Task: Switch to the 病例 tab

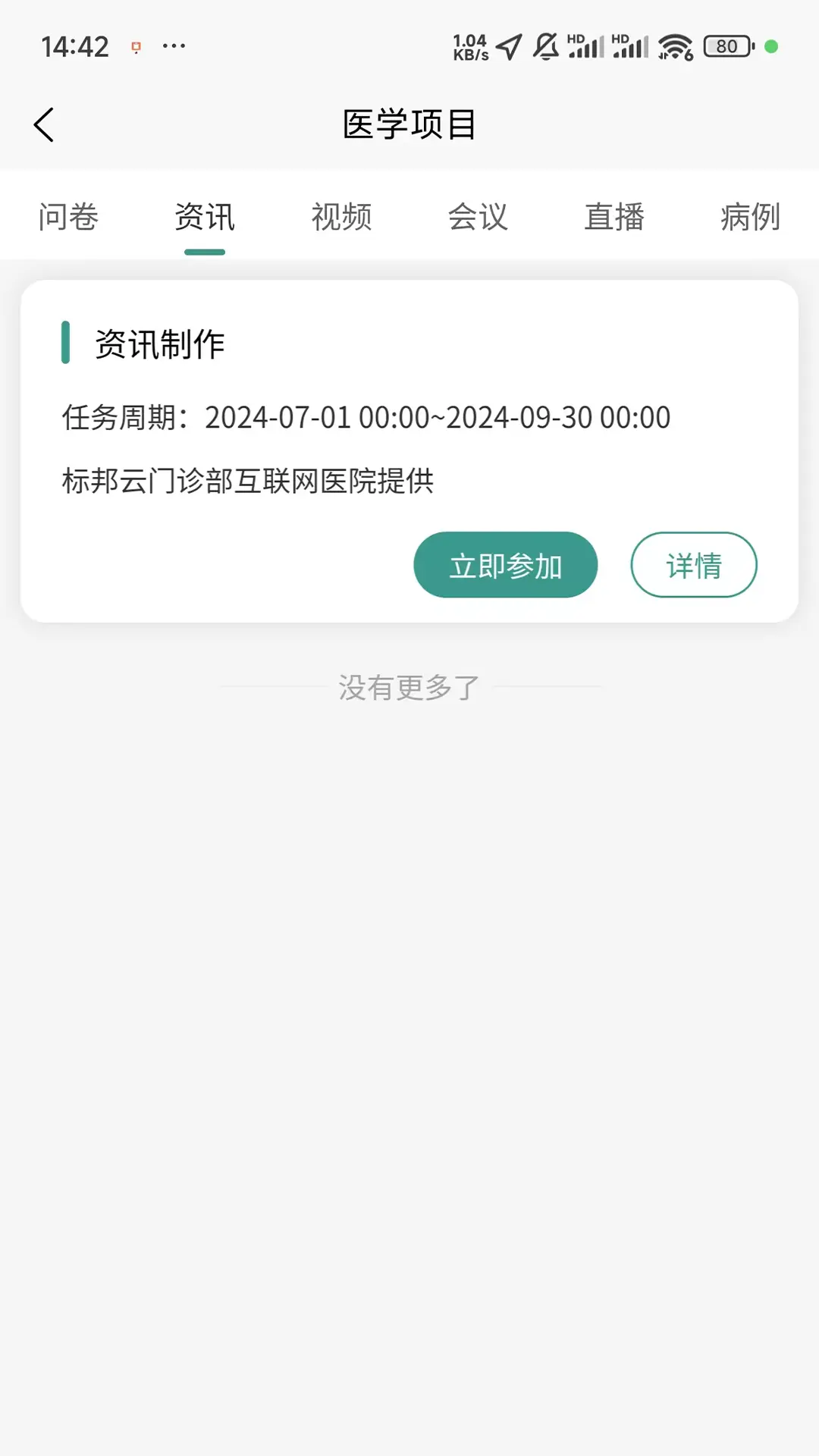Action: (750, 217)
